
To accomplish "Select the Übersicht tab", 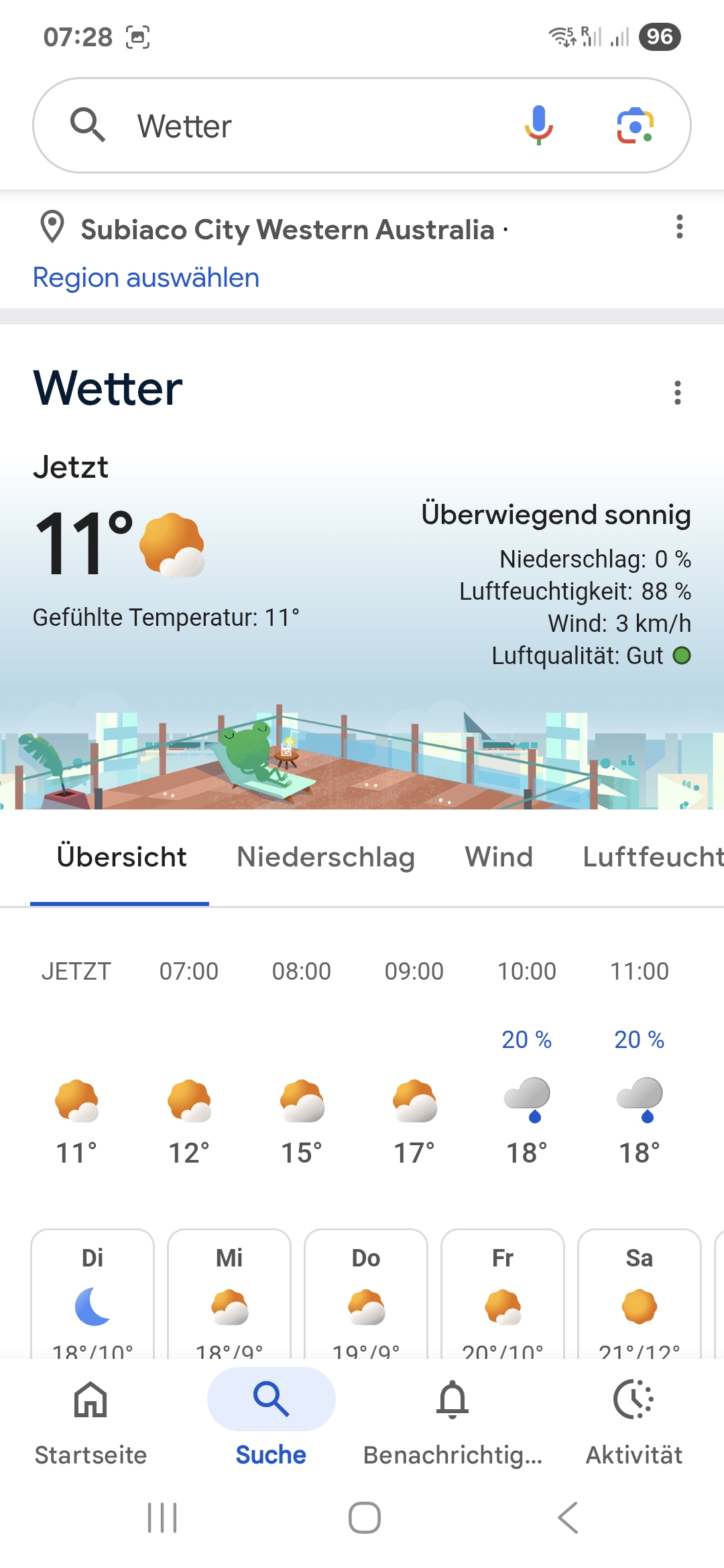I will (121, 857).
